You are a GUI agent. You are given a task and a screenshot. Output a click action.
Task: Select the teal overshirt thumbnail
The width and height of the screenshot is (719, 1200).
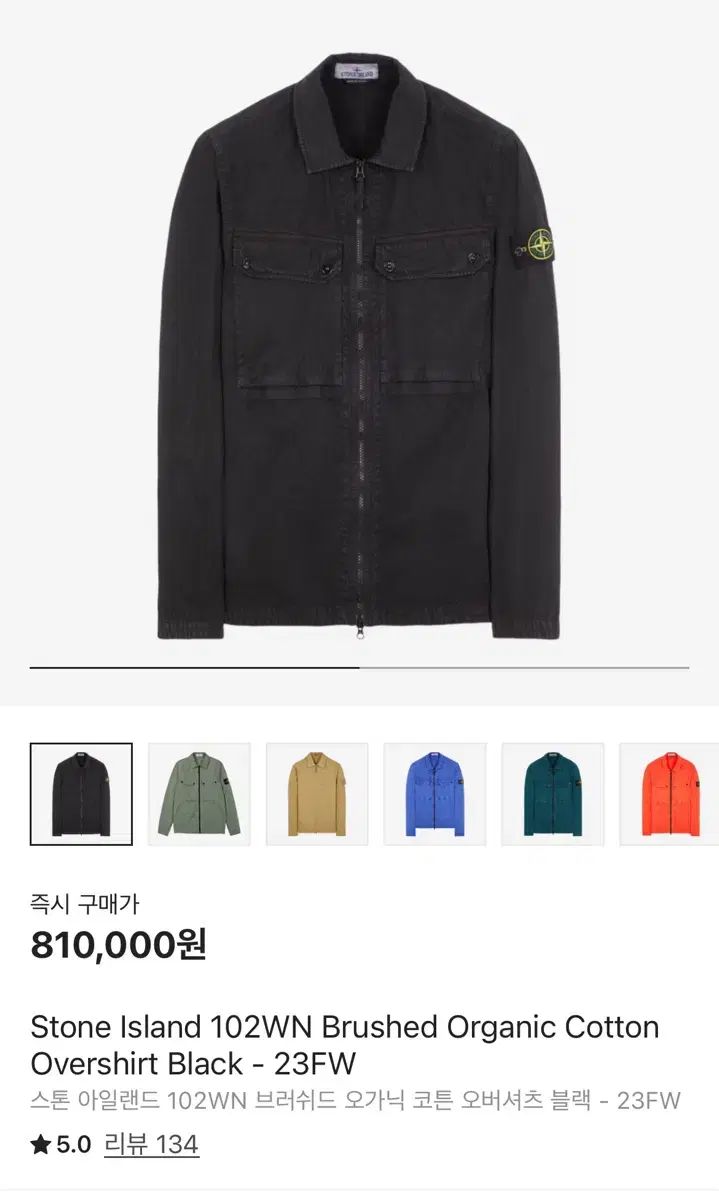553,794
